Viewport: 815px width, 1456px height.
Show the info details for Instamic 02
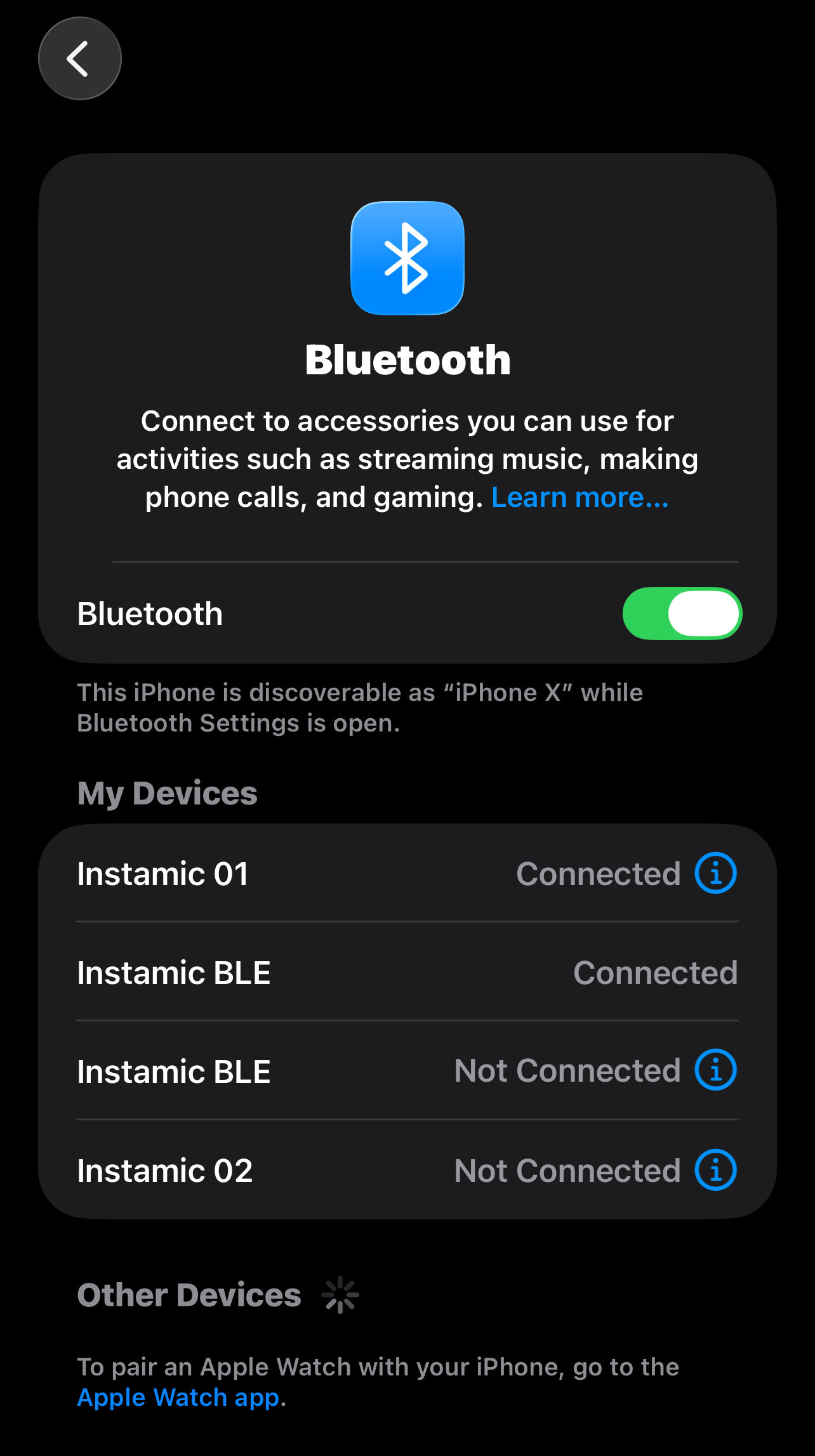(715, 1170)
